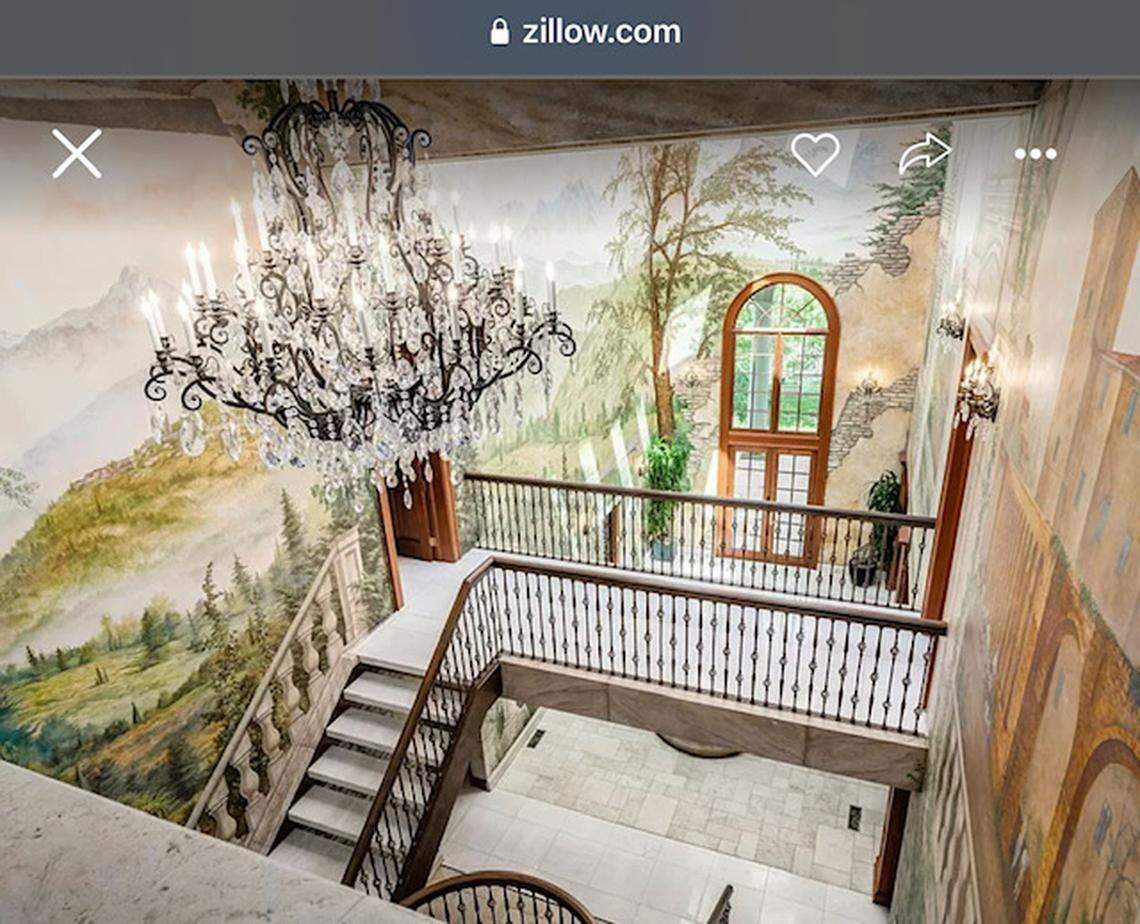Viewport: 1140px width, 924px height.
Task: Tap the zillow.com address bar
Action: click(585, 32)
